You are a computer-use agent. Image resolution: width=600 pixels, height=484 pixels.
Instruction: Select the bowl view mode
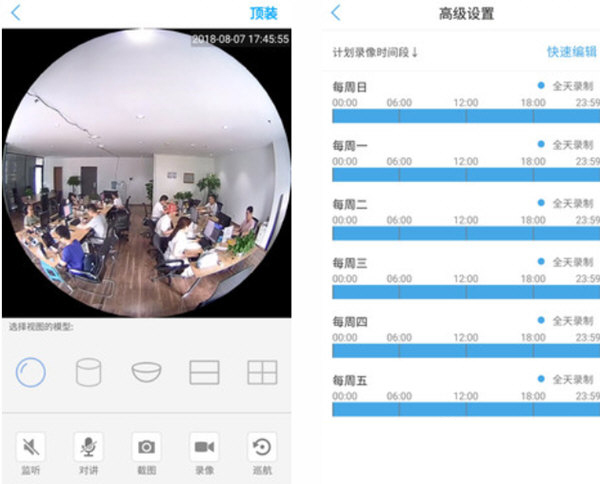146,373
